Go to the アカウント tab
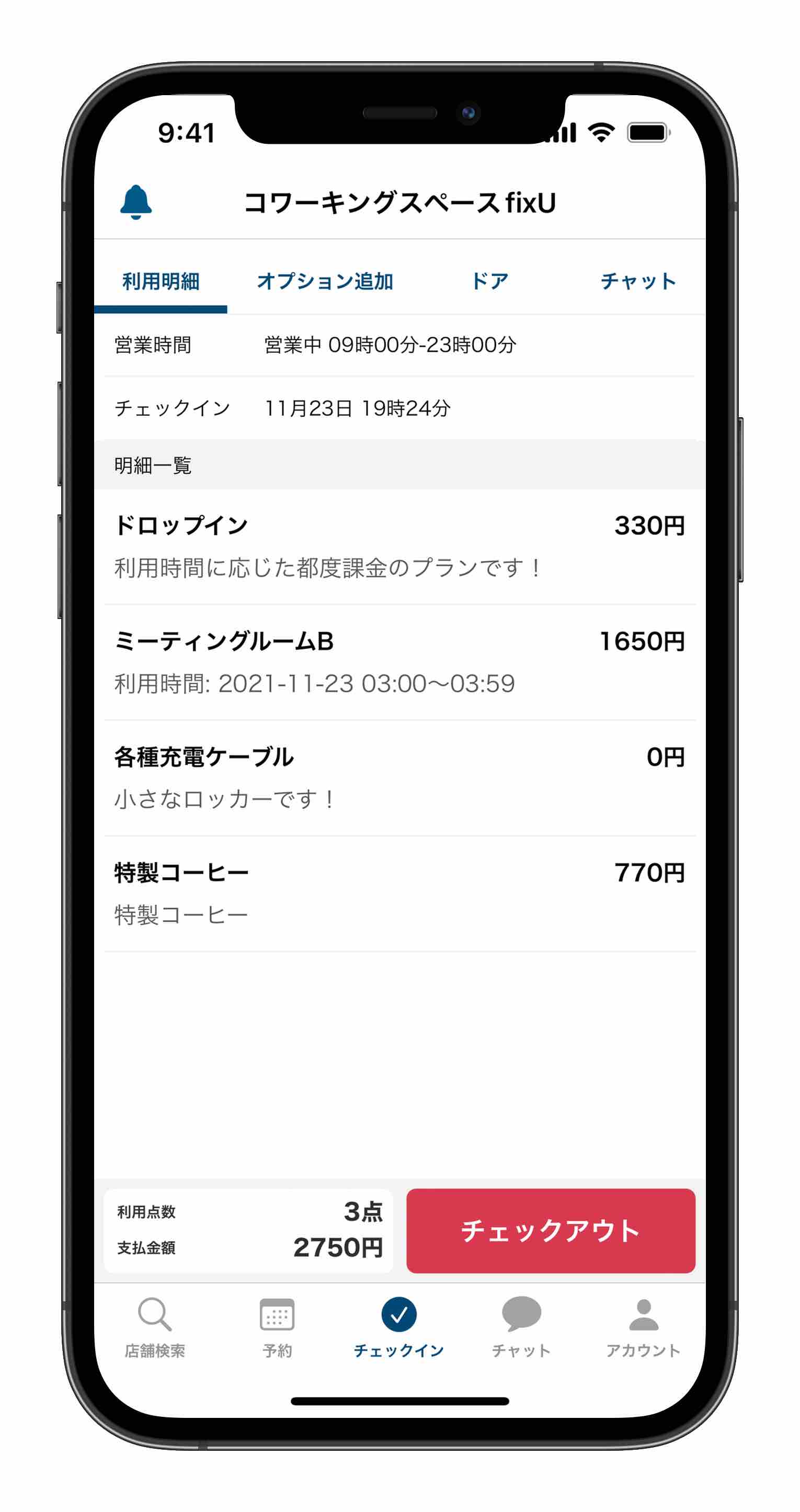The height and width of the screenshot is (1512, 800). tap(643, 1327)
